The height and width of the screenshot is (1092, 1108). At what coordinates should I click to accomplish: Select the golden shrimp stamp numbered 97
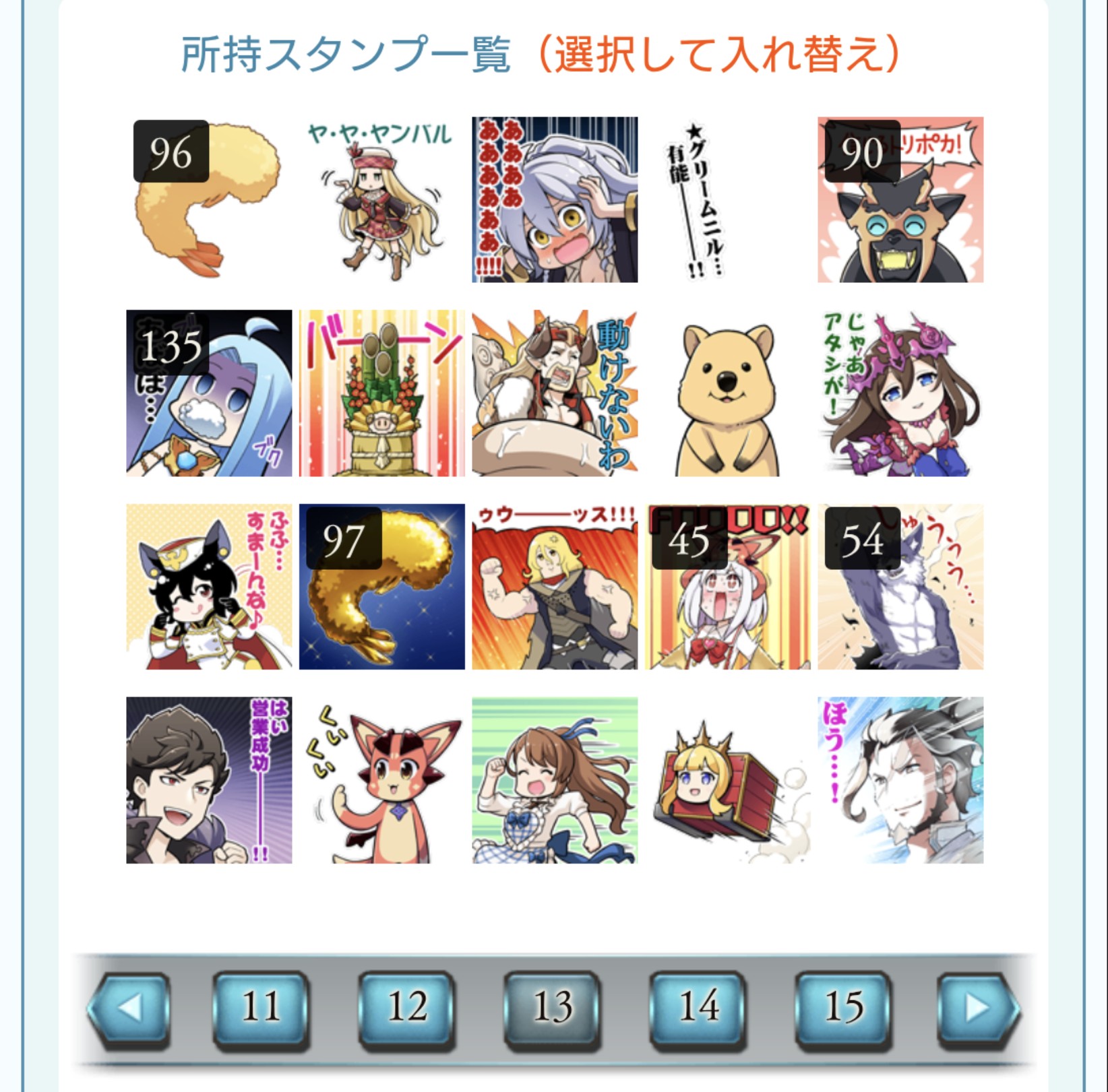point(381,587)
